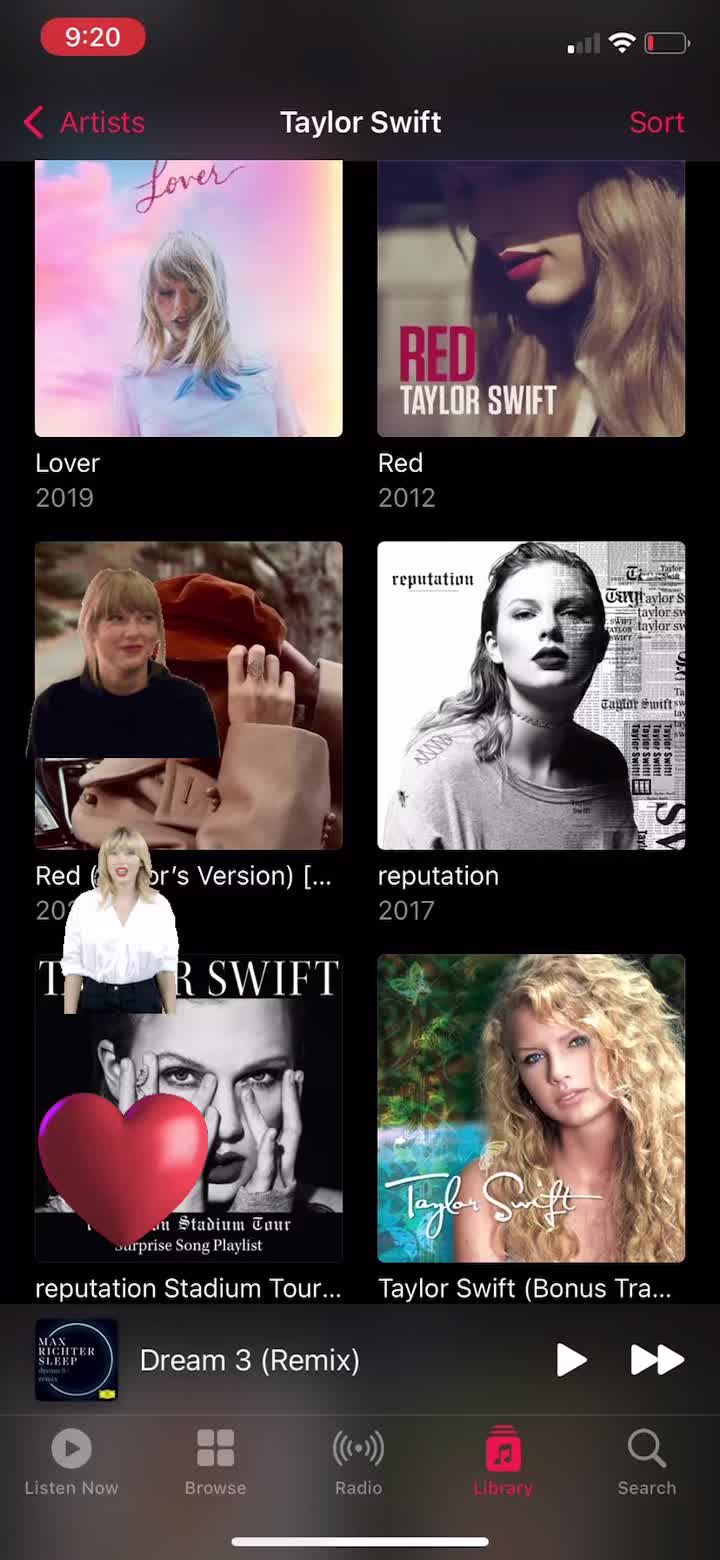Open the Lover album

point(188,300)
